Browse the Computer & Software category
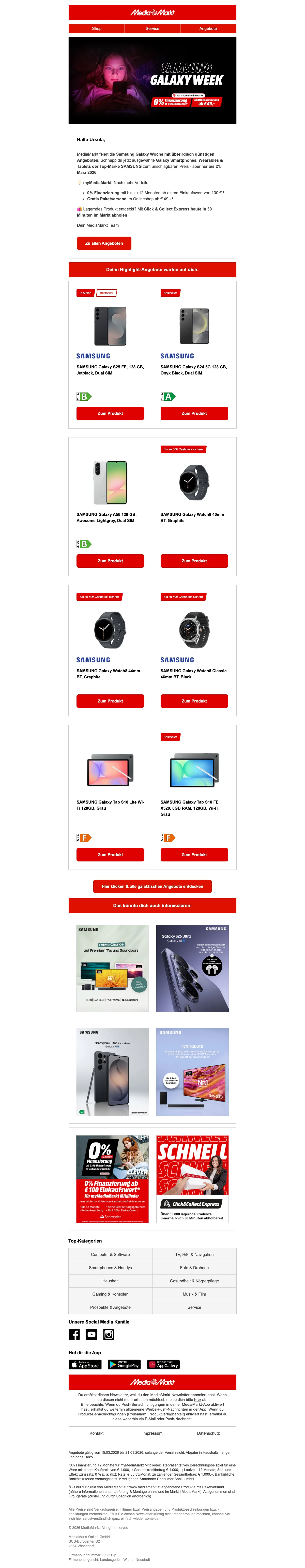 pos(110,1254)
